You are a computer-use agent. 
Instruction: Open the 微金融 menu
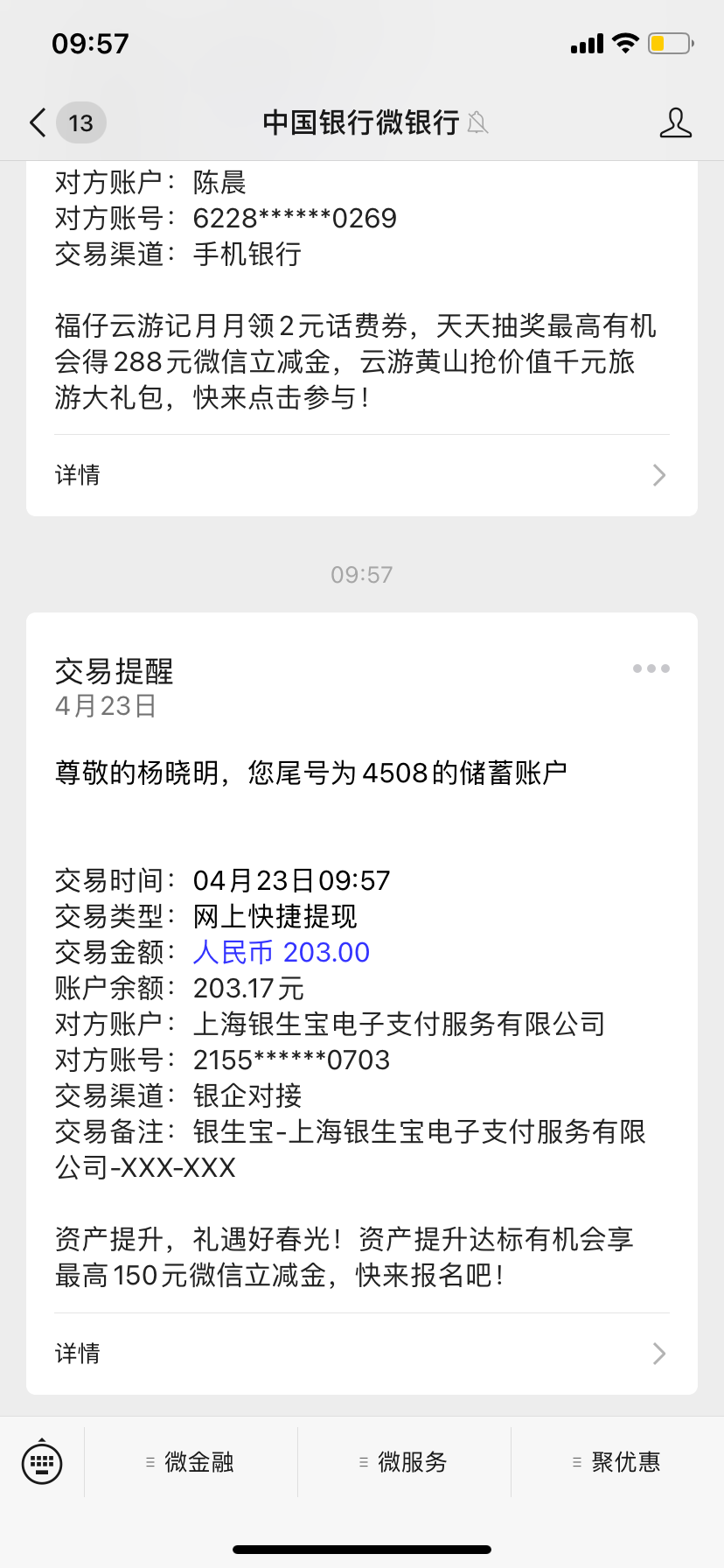coord(191,1462)
